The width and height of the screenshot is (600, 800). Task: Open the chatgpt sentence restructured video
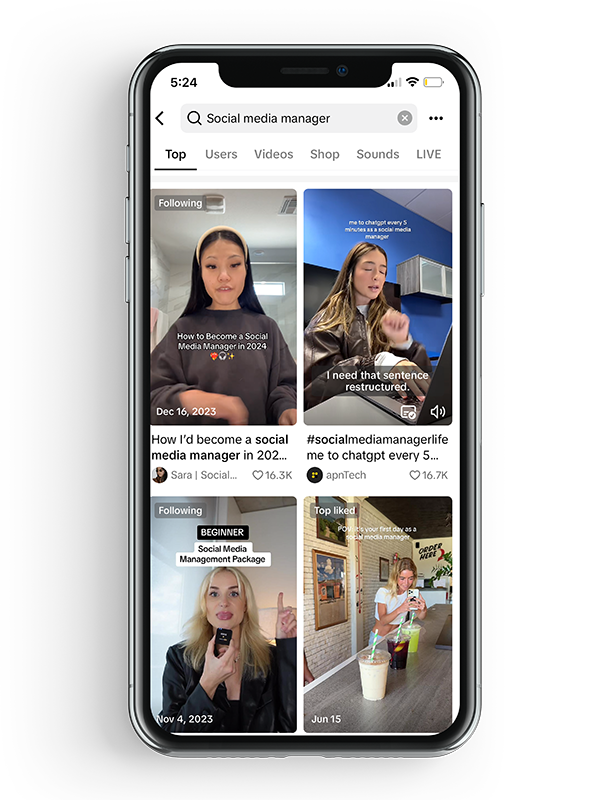click(x=377, y=307)
